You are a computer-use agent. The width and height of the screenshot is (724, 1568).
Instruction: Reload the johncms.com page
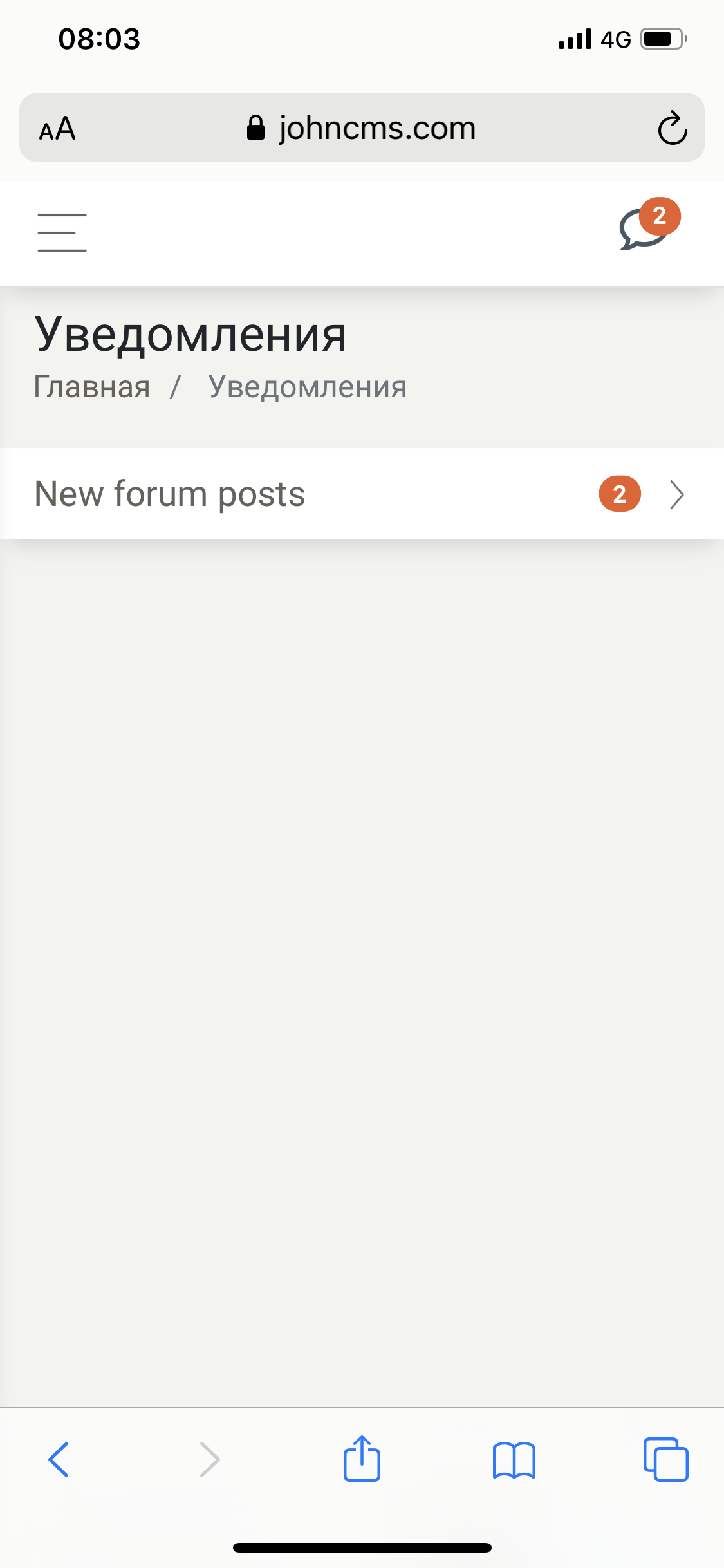pos(673,128)
